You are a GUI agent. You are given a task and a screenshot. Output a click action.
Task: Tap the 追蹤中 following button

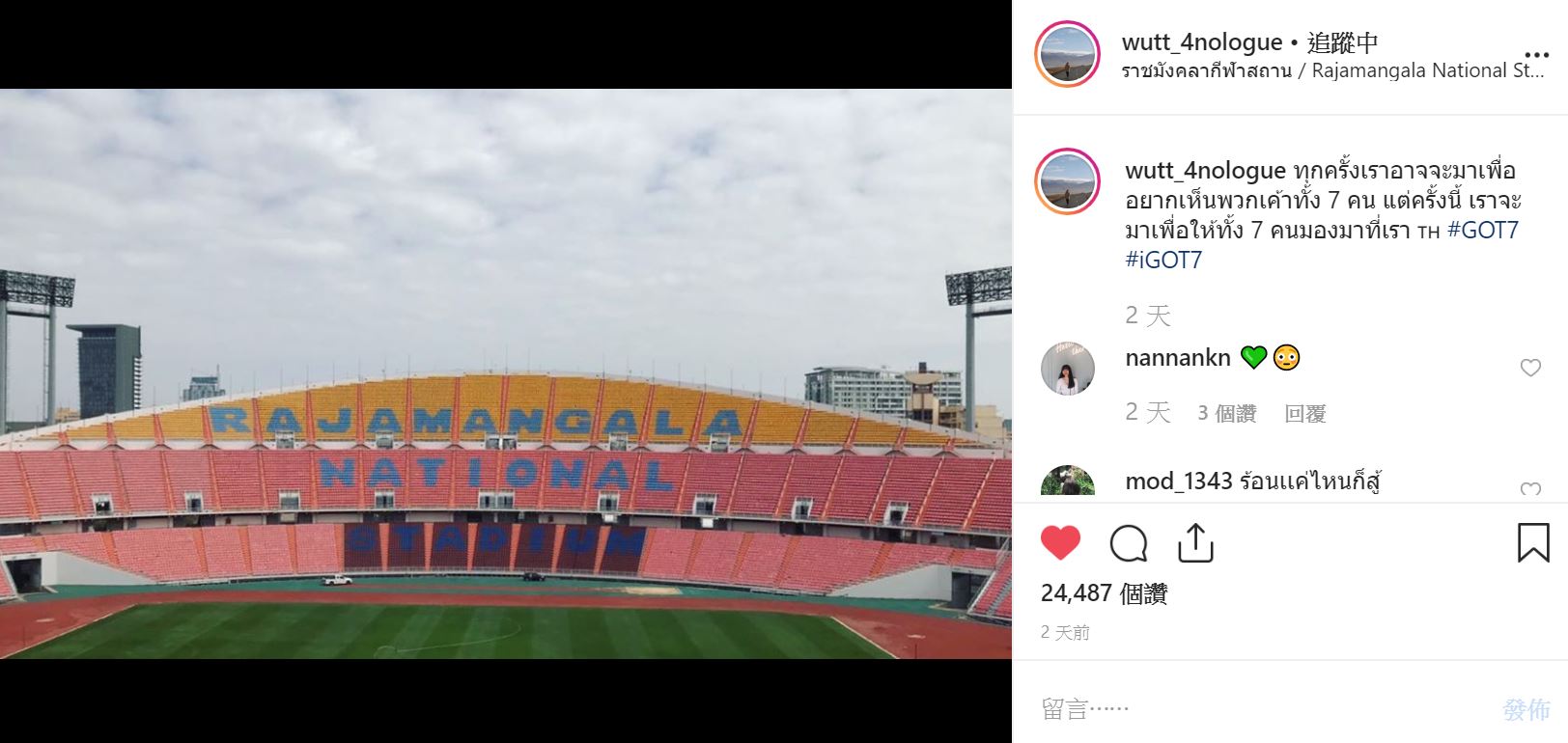coord(1342,42)
